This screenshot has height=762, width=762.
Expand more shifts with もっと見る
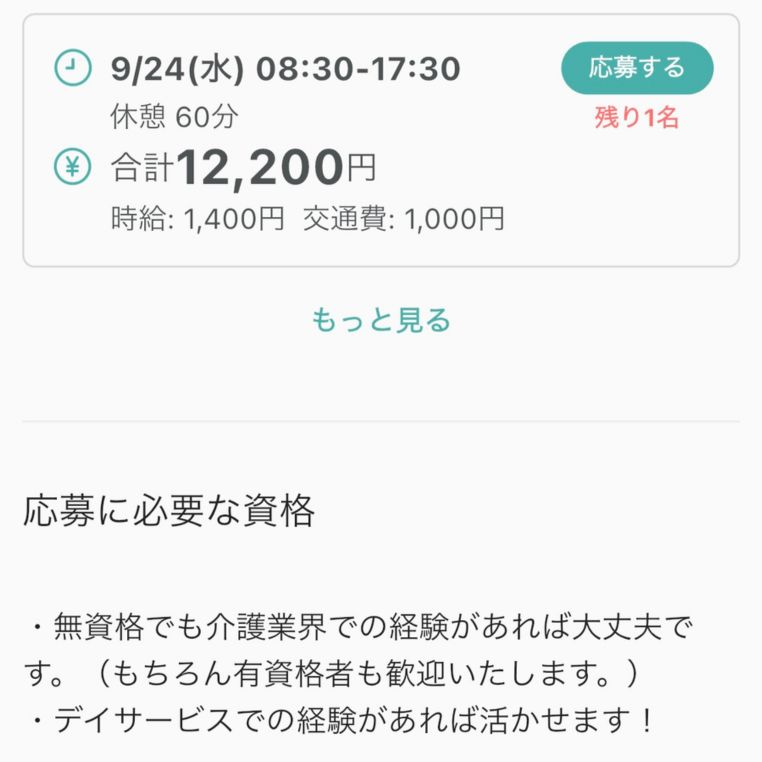pos(381,320)
